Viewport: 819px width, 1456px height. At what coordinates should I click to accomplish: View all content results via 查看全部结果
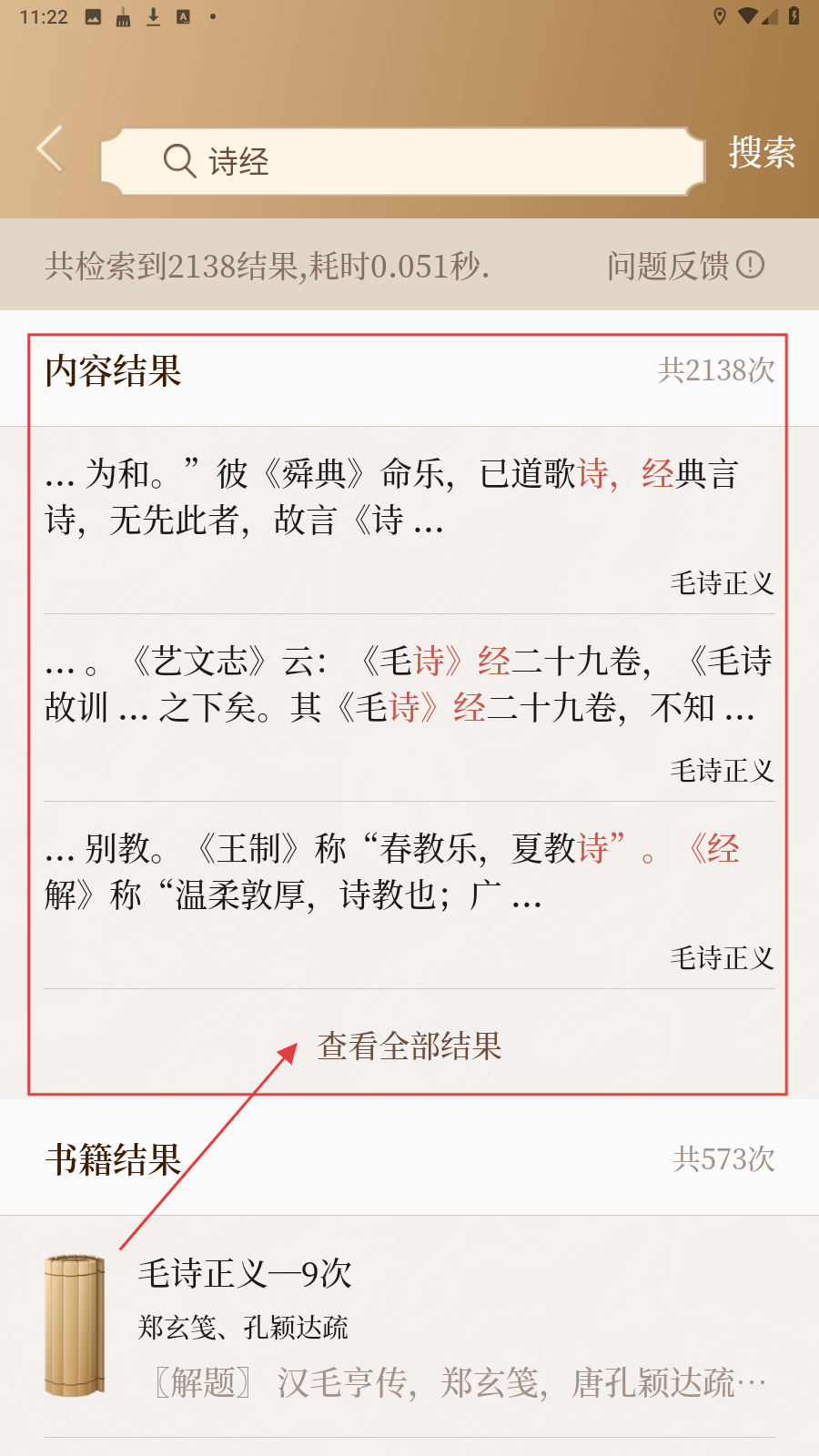(409, 1046)
